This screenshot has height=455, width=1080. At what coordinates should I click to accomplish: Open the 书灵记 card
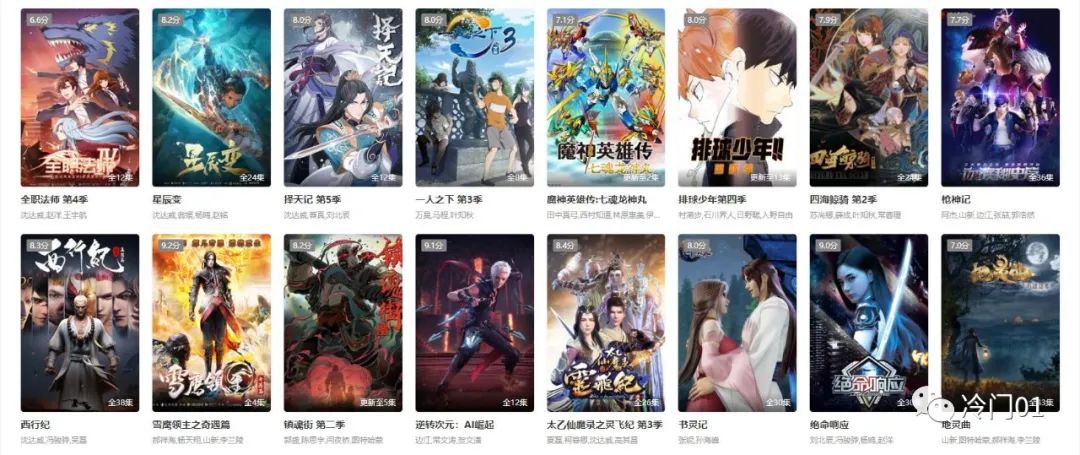point(737,323)
